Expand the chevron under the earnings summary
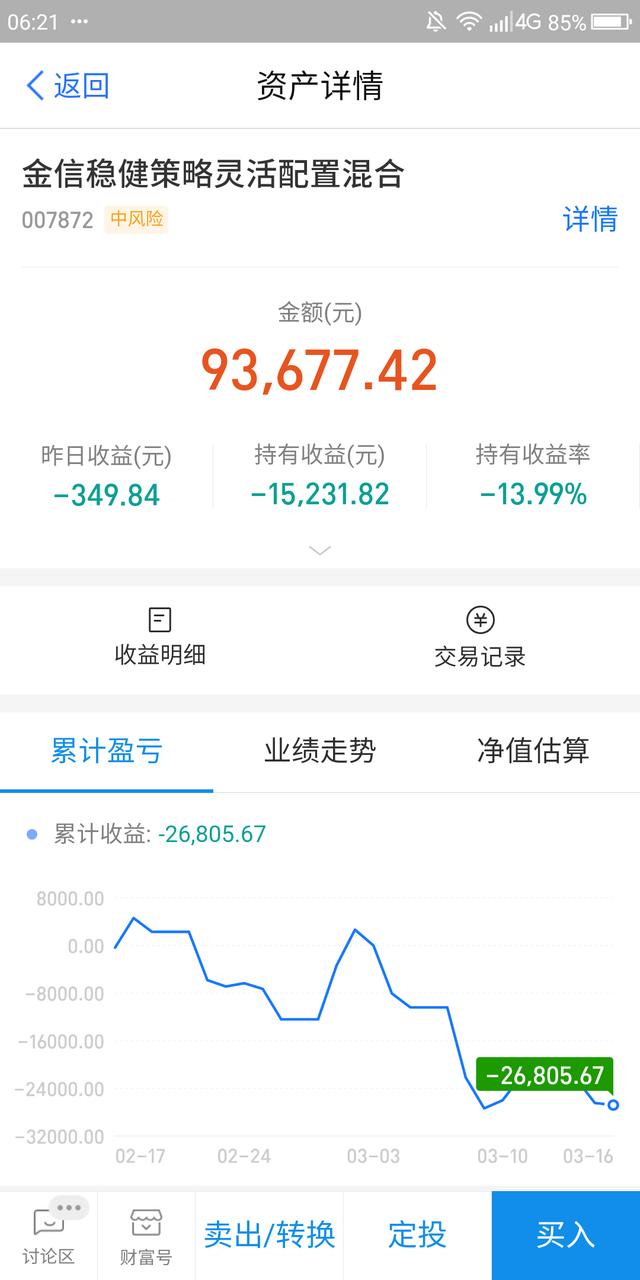The height and width of the screenshot is (1280, 640). [320, 550]
